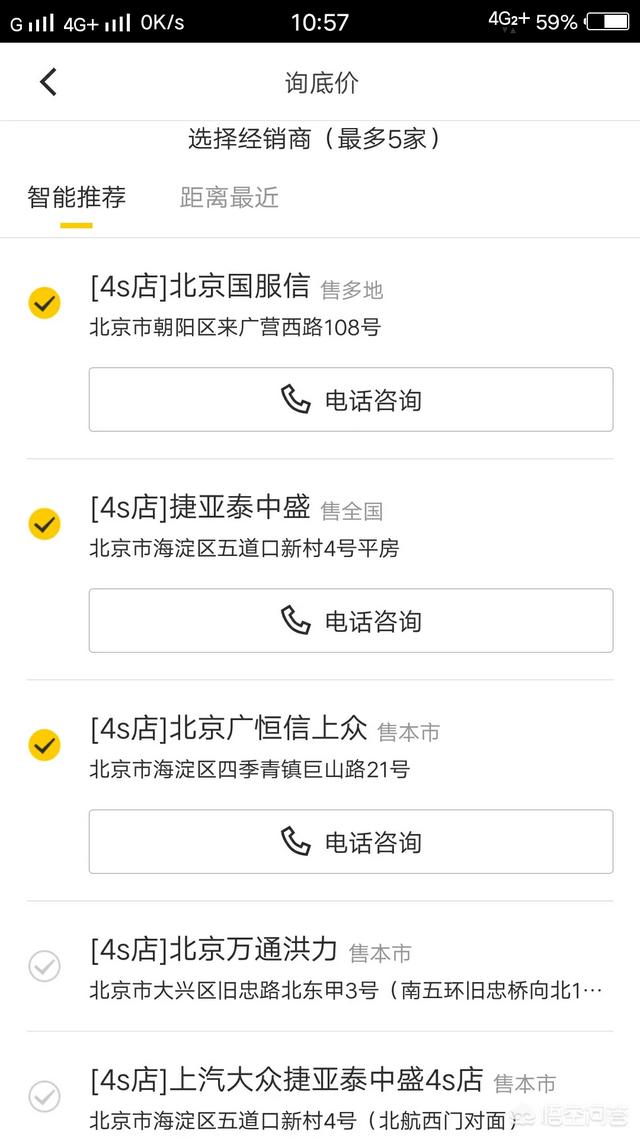Uncheck 北京广恒信上众 dealer
Image resolution: width=640 pixels, height=1138 pixels.
click(44, 745)
